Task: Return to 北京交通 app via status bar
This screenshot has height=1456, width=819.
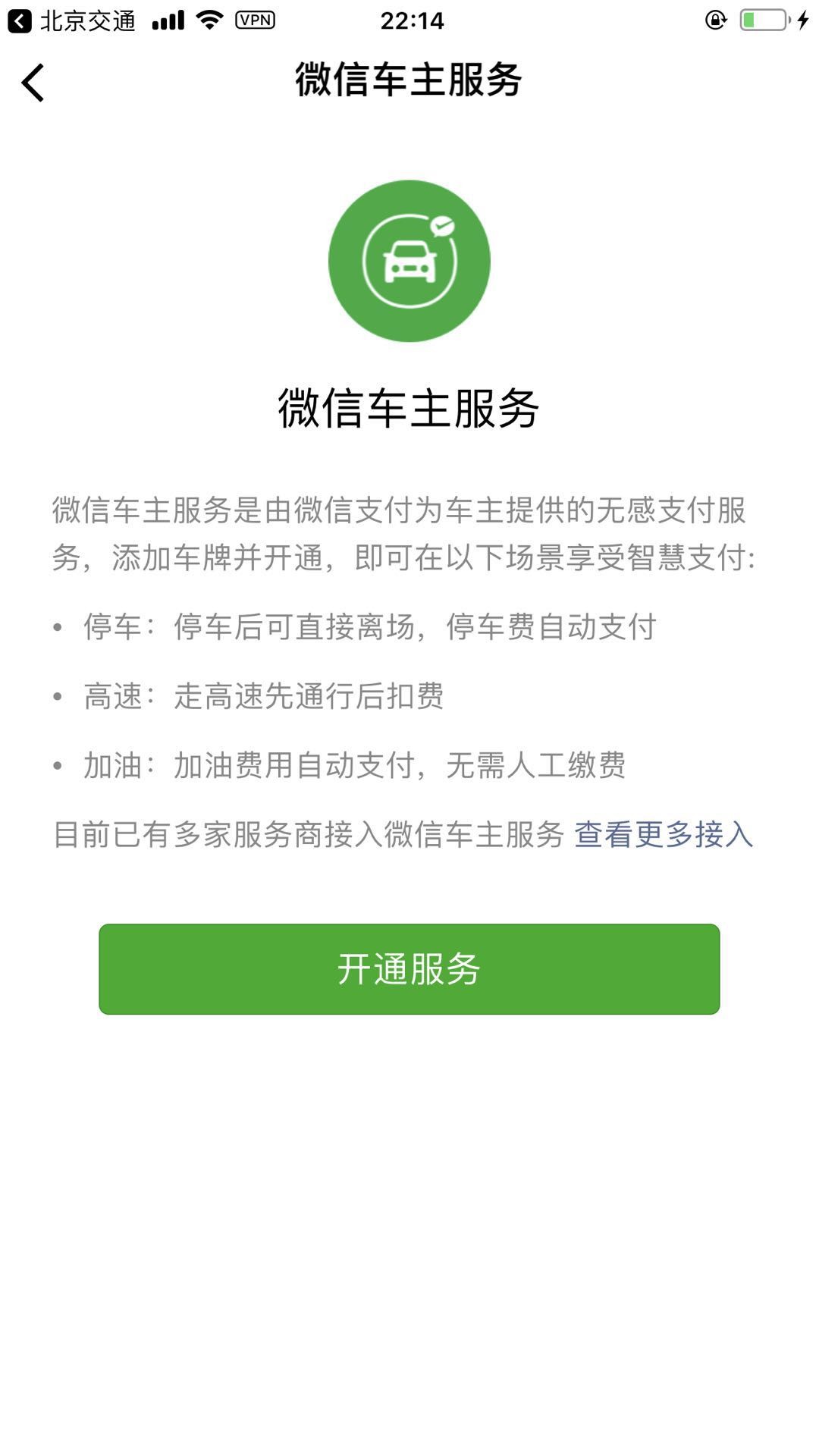Action: tap(72, 20)
